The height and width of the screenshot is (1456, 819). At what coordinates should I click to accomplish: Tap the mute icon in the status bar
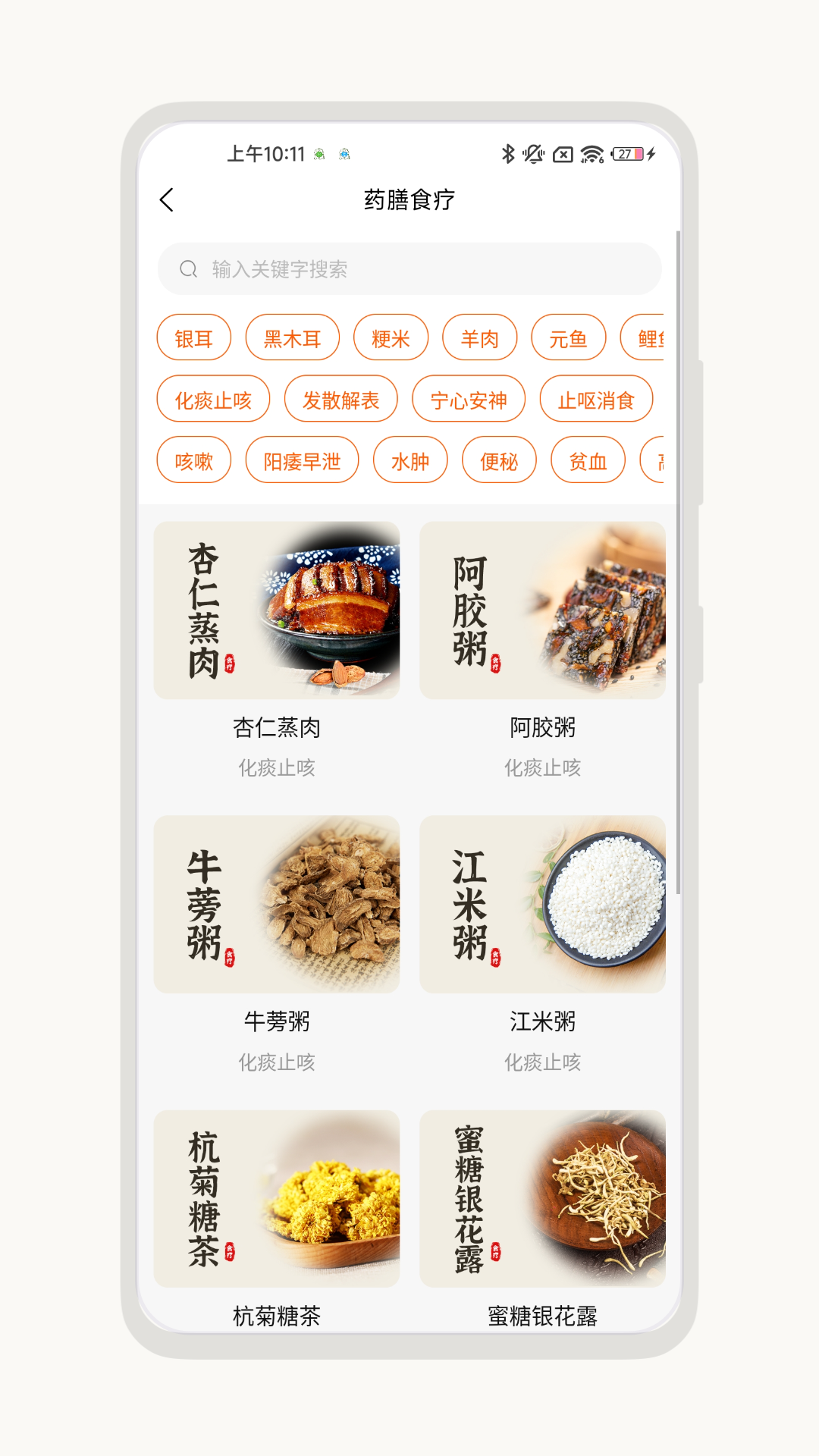tap(533, 153)
